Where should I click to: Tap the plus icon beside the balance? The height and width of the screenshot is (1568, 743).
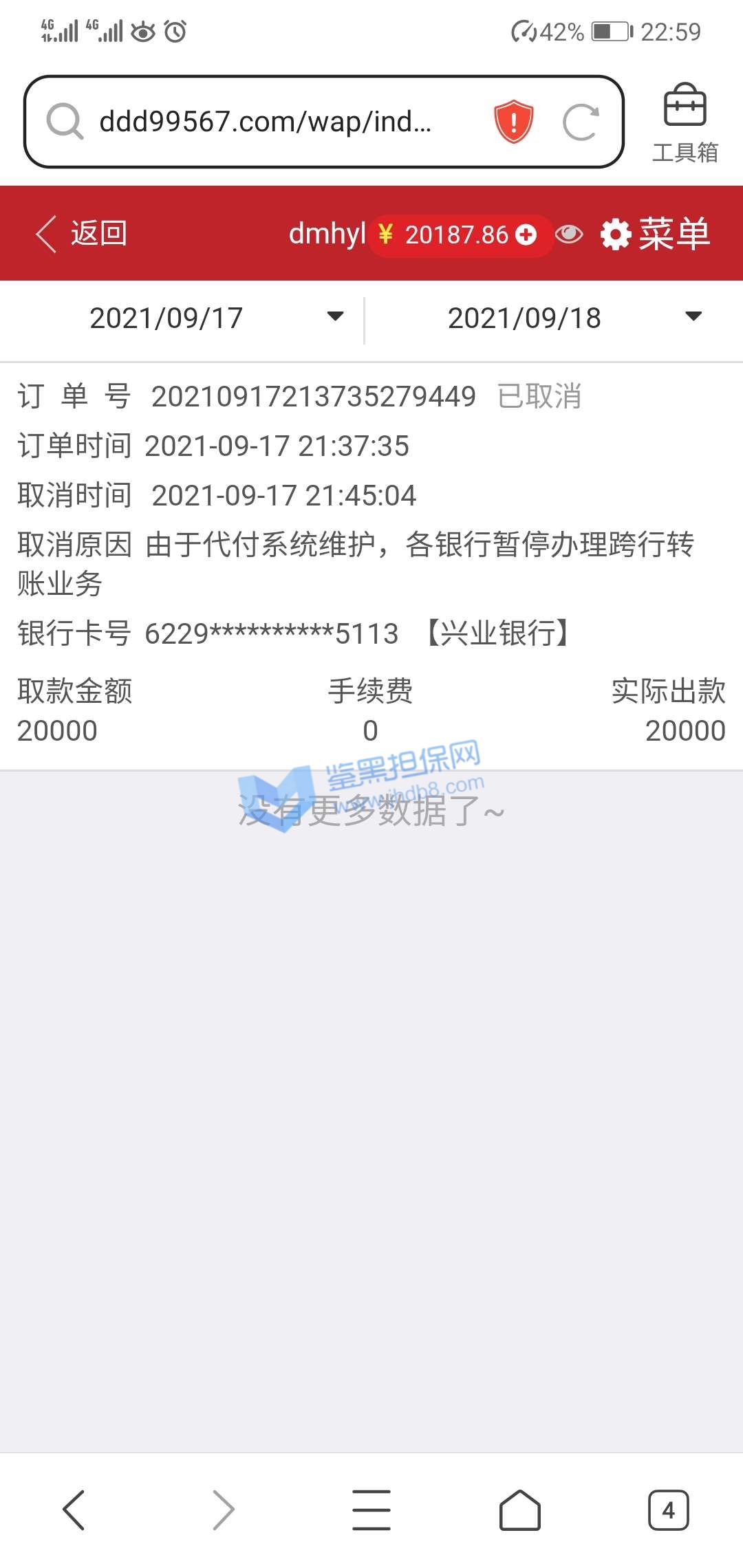tap(526, 235)
